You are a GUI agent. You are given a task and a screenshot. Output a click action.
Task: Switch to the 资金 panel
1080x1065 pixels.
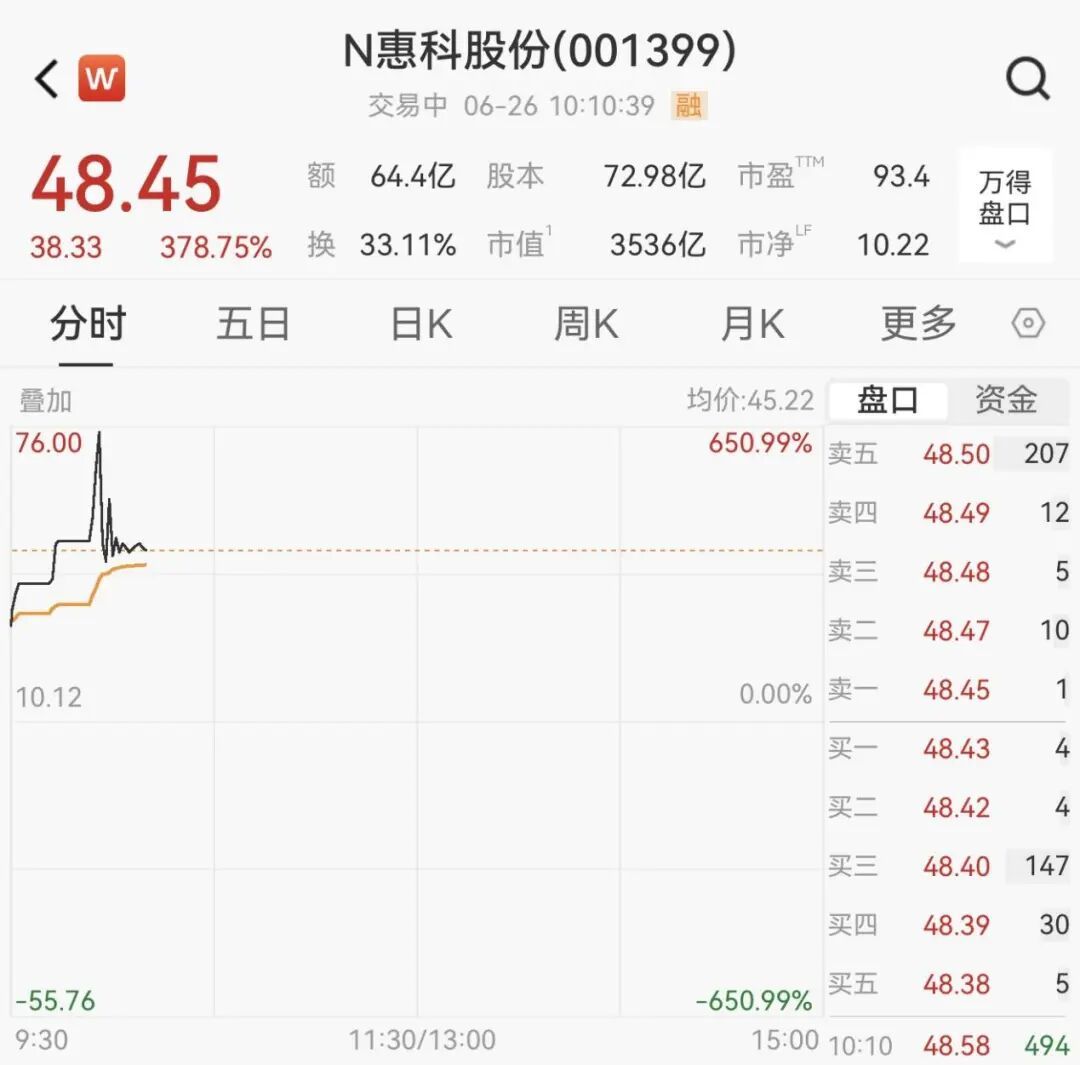(1006, 400)
